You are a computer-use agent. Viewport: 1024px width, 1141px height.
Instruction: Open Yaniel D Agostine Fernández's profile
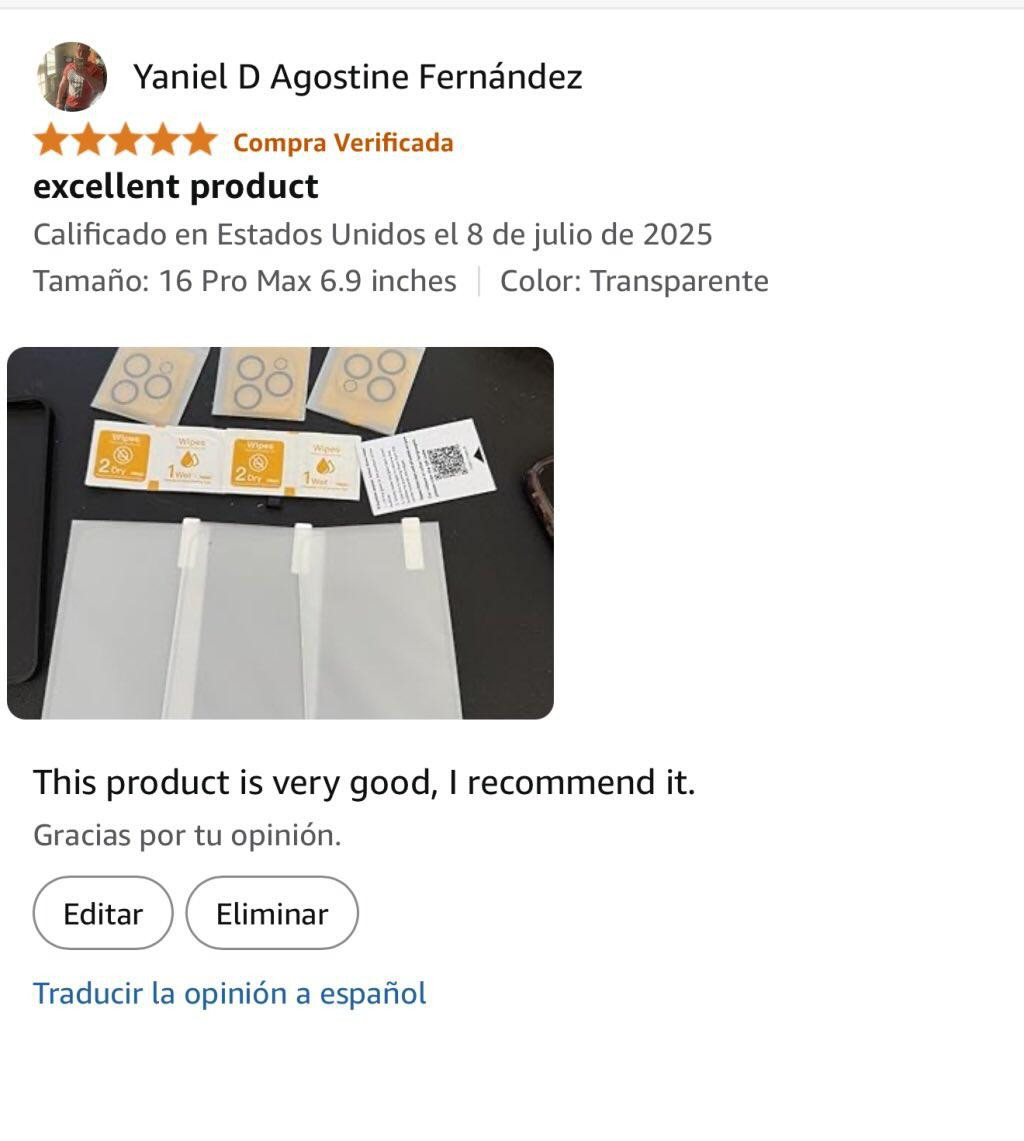click(x=357, y=77)
